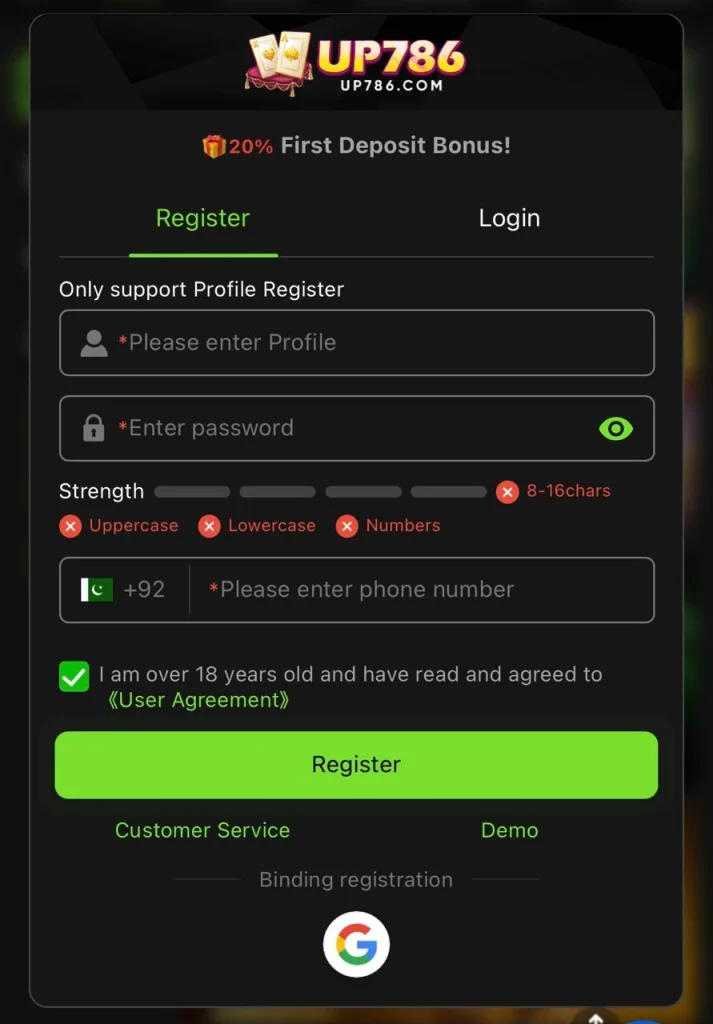
Task: Tap the green Register button
Action: [356, 765]
